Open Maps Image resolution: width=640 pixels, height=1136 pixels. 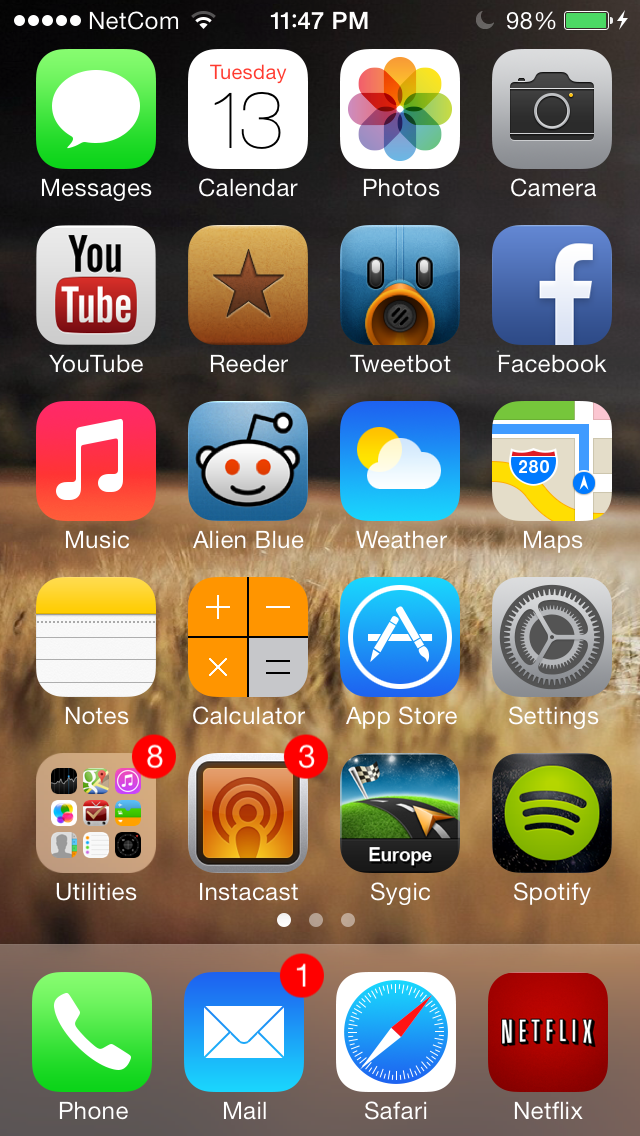pos(552,461)
